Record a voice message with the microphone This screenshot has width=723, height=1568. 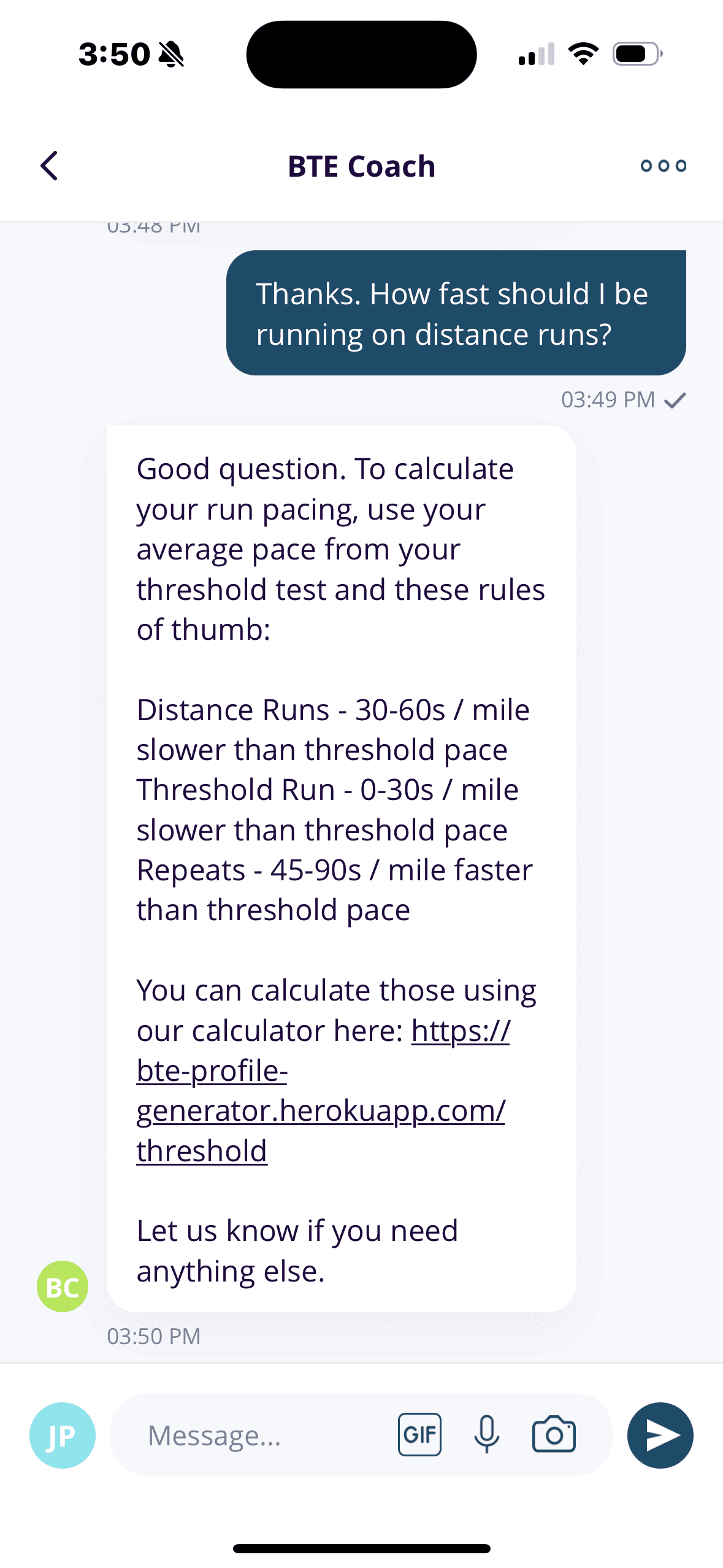tap(487, 1435)
